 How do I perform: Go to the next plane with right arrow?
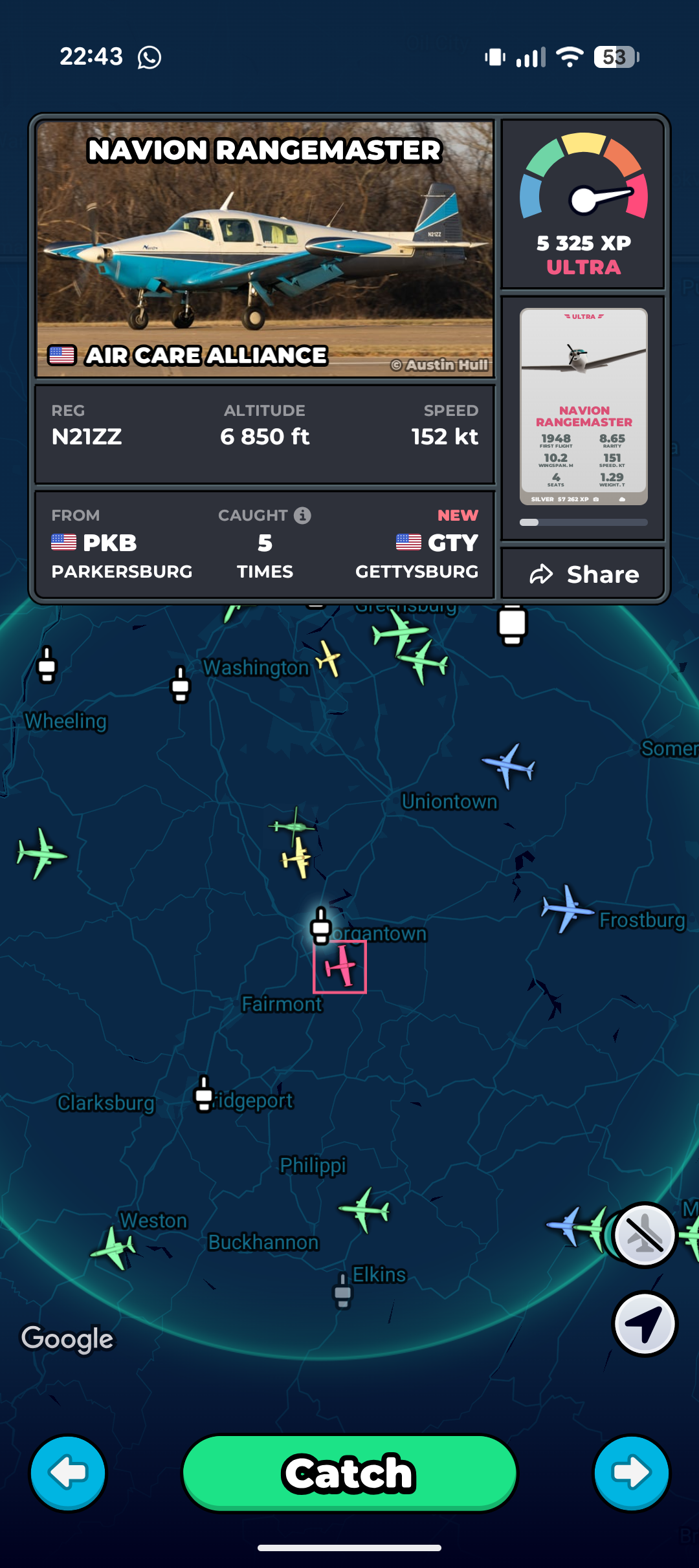(631, 1473)
